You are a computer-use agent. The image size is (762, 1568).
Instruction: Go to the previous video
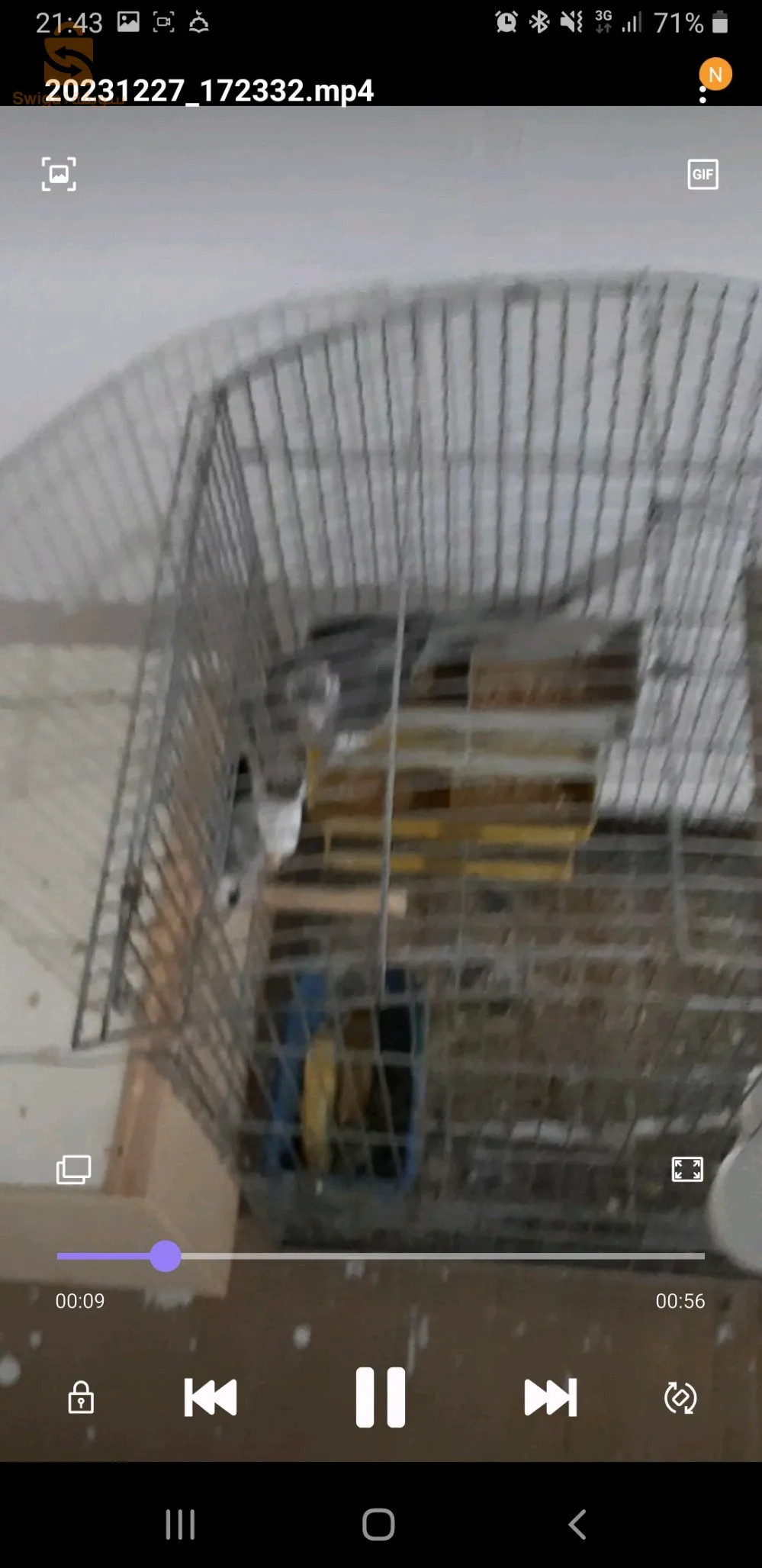coord(211,1397)
